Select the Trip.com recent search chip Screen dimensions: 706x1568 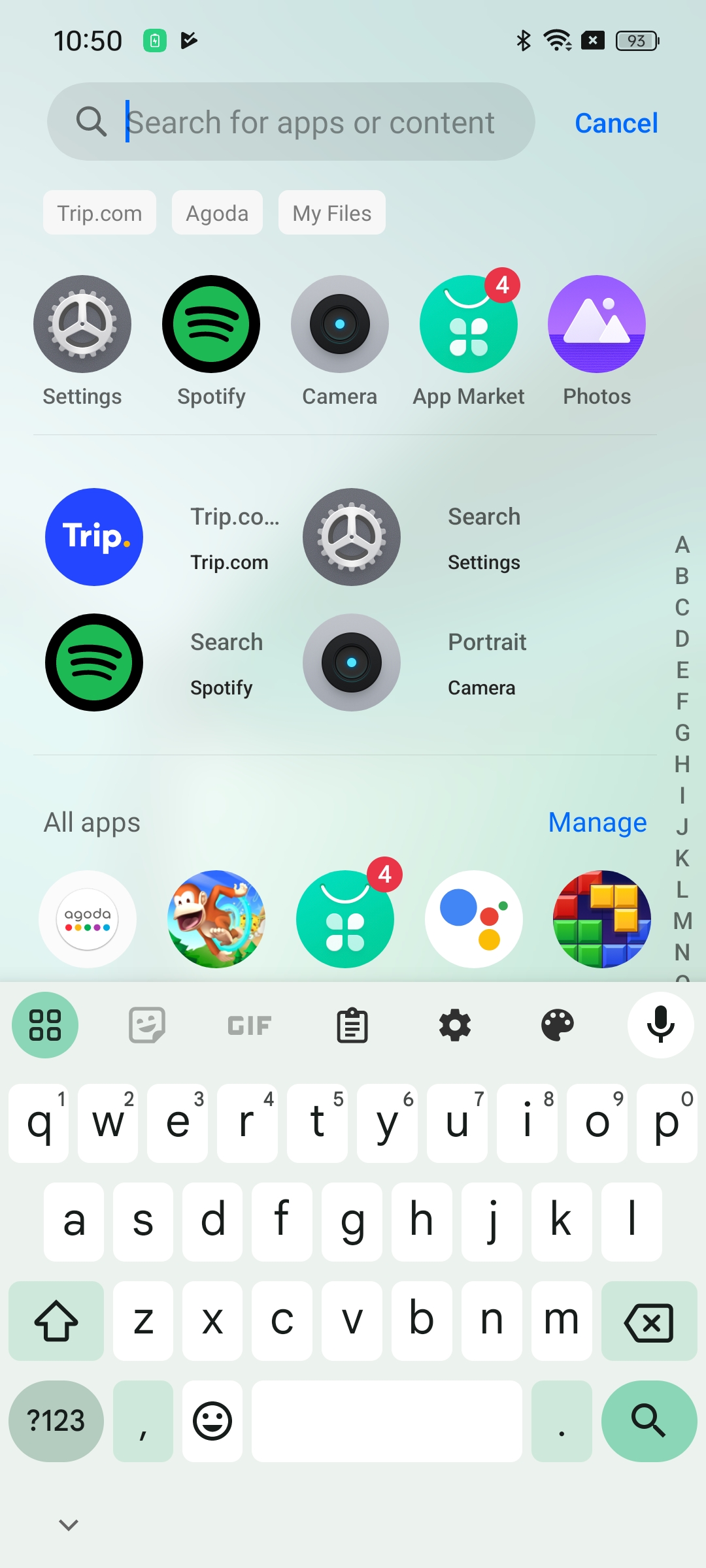pos(99,213)
